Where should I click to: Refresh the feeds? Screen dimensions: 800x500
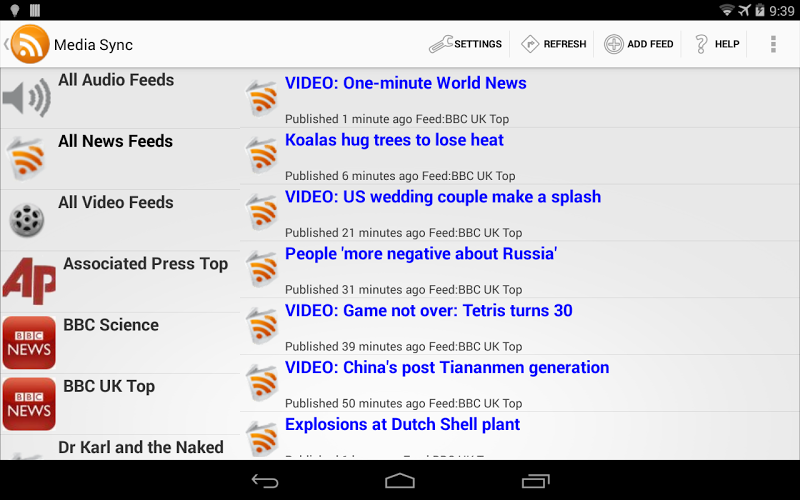coord(553,44)
